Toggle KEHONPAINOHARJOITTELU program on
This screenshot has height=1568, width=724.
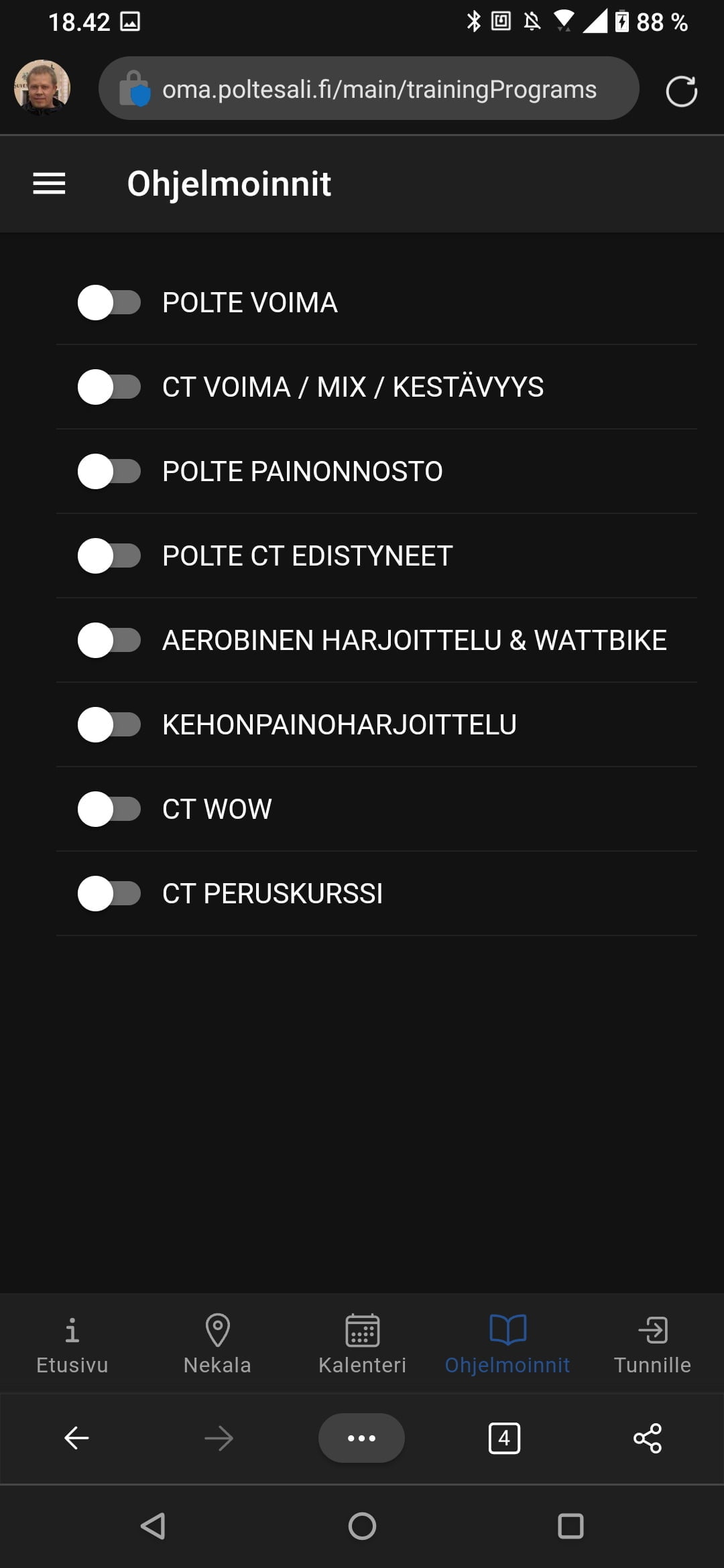tap(109, 724)
